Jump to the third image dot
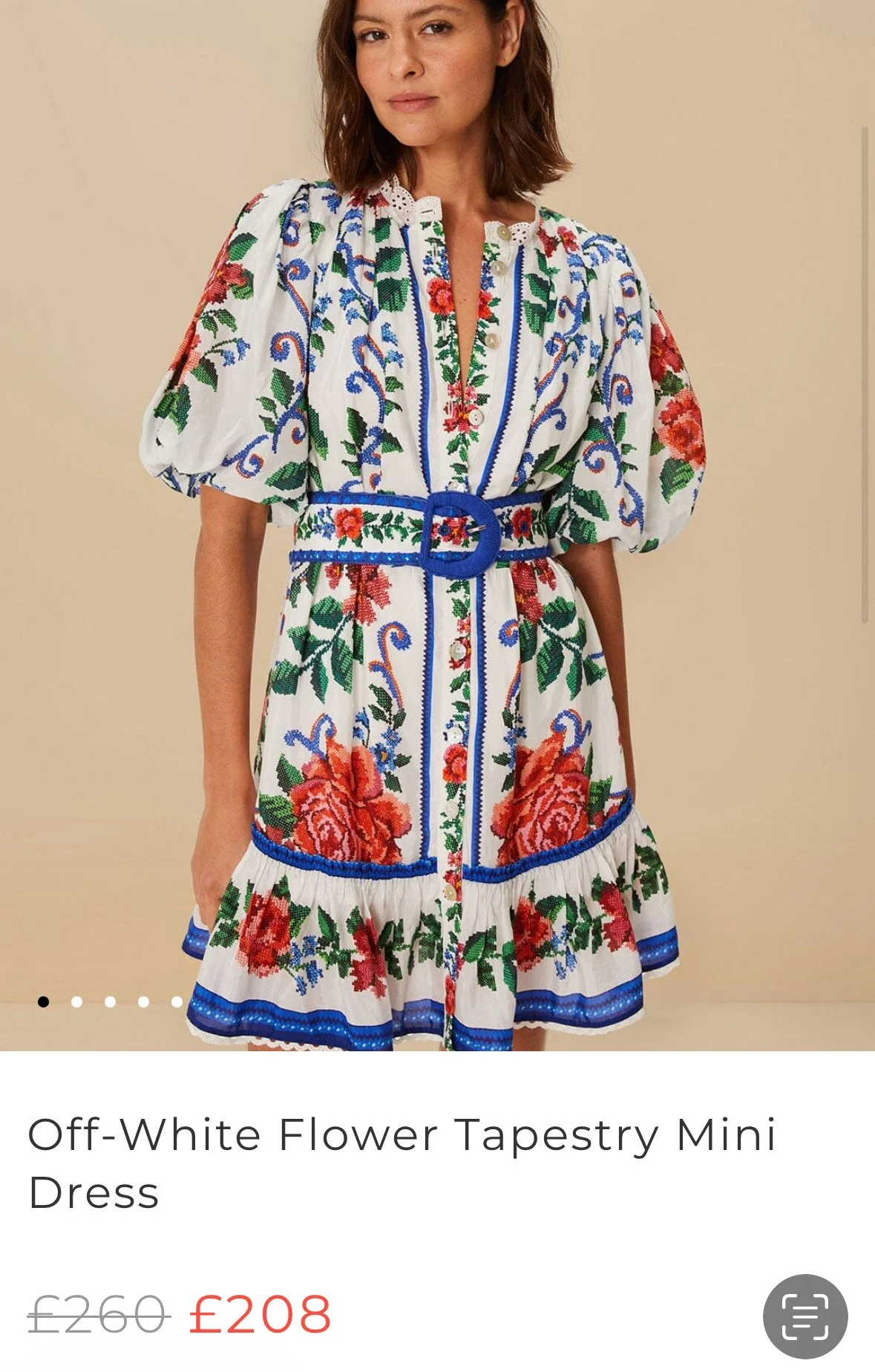Image resolution: width=875 pixels, height=1372 pixels. tap(110, 1002)
